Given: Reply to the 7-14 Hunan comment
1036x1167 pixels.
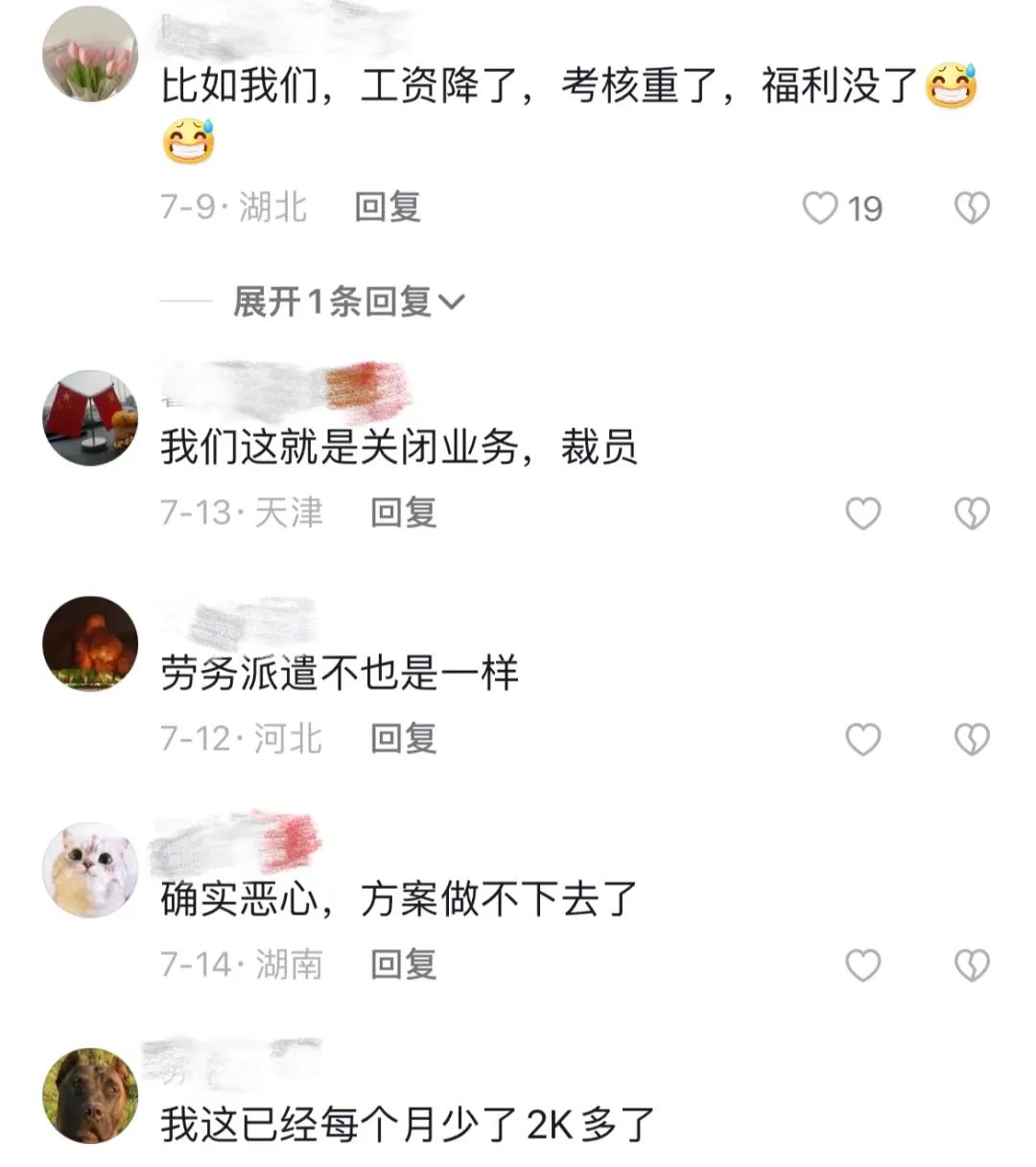Looking at the screenshot, I should pos(403,964).
